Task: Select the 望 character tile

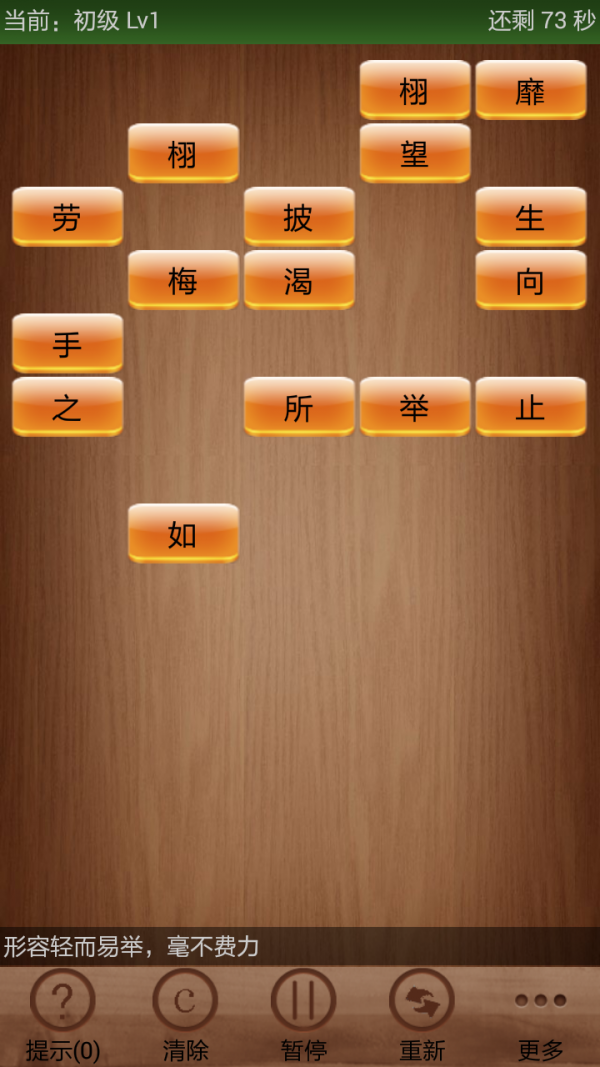Action: coord(414,153)
